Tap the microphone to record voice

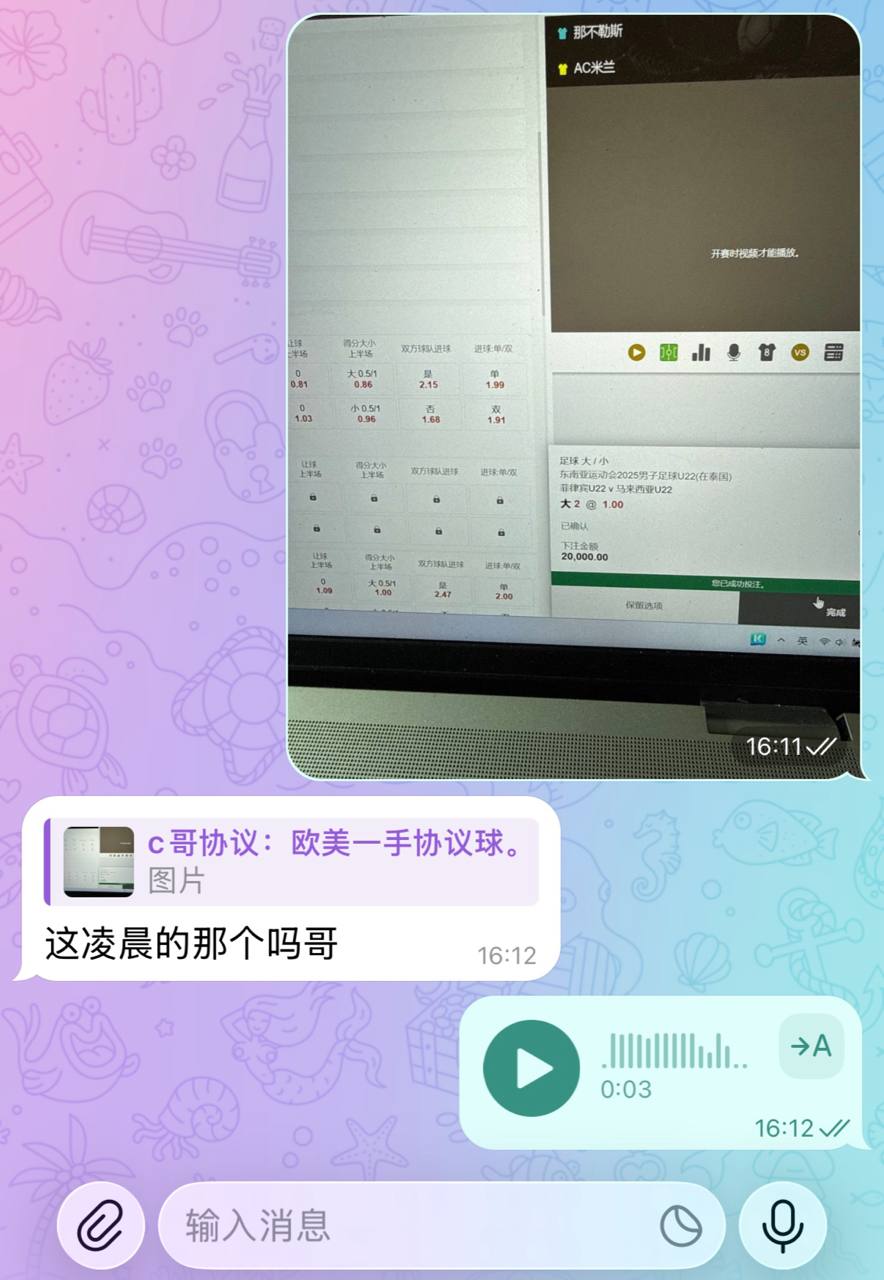coord(782,1225)
